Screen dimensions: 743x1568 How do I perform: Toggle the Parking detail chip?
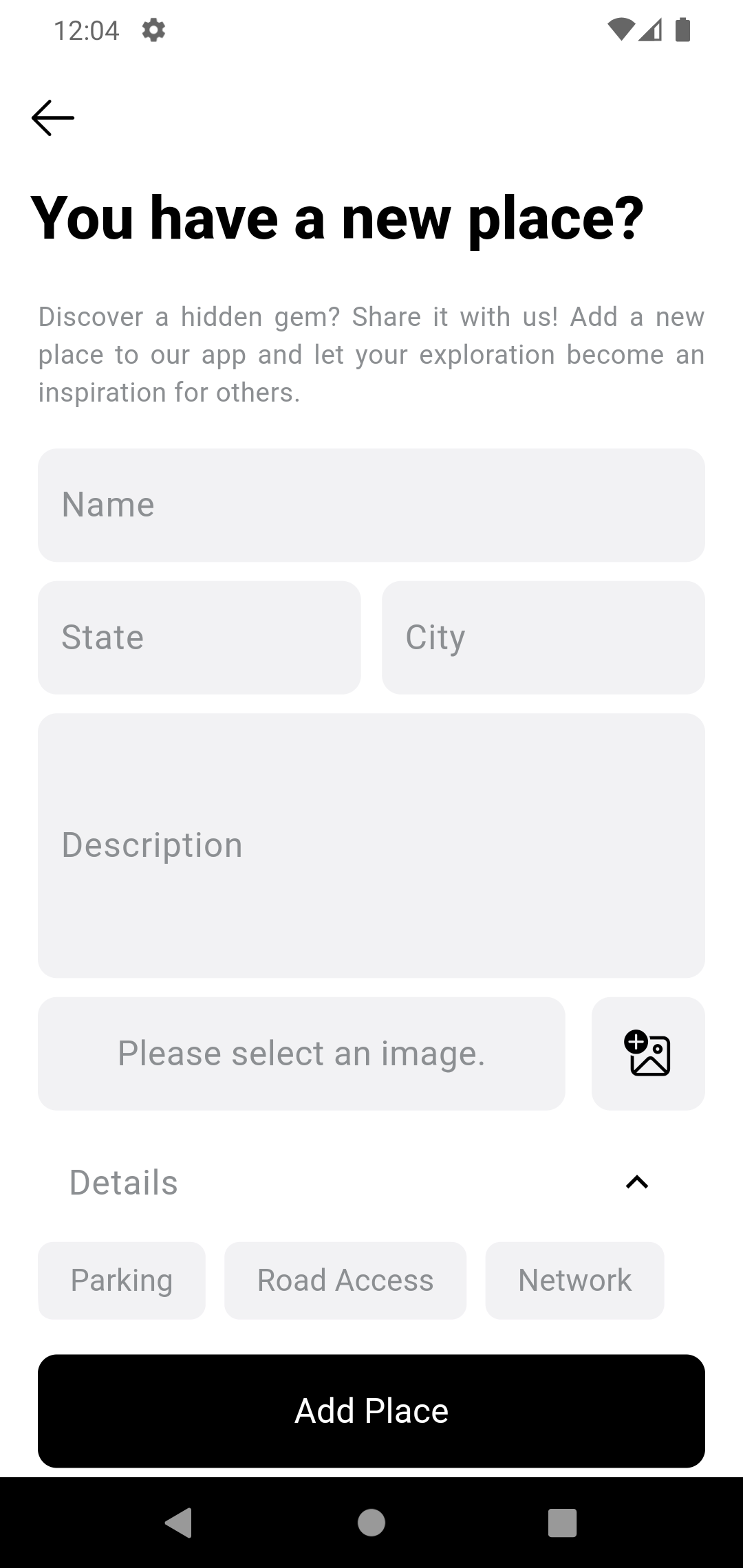pyautogui.click(x=121, y=1280)
